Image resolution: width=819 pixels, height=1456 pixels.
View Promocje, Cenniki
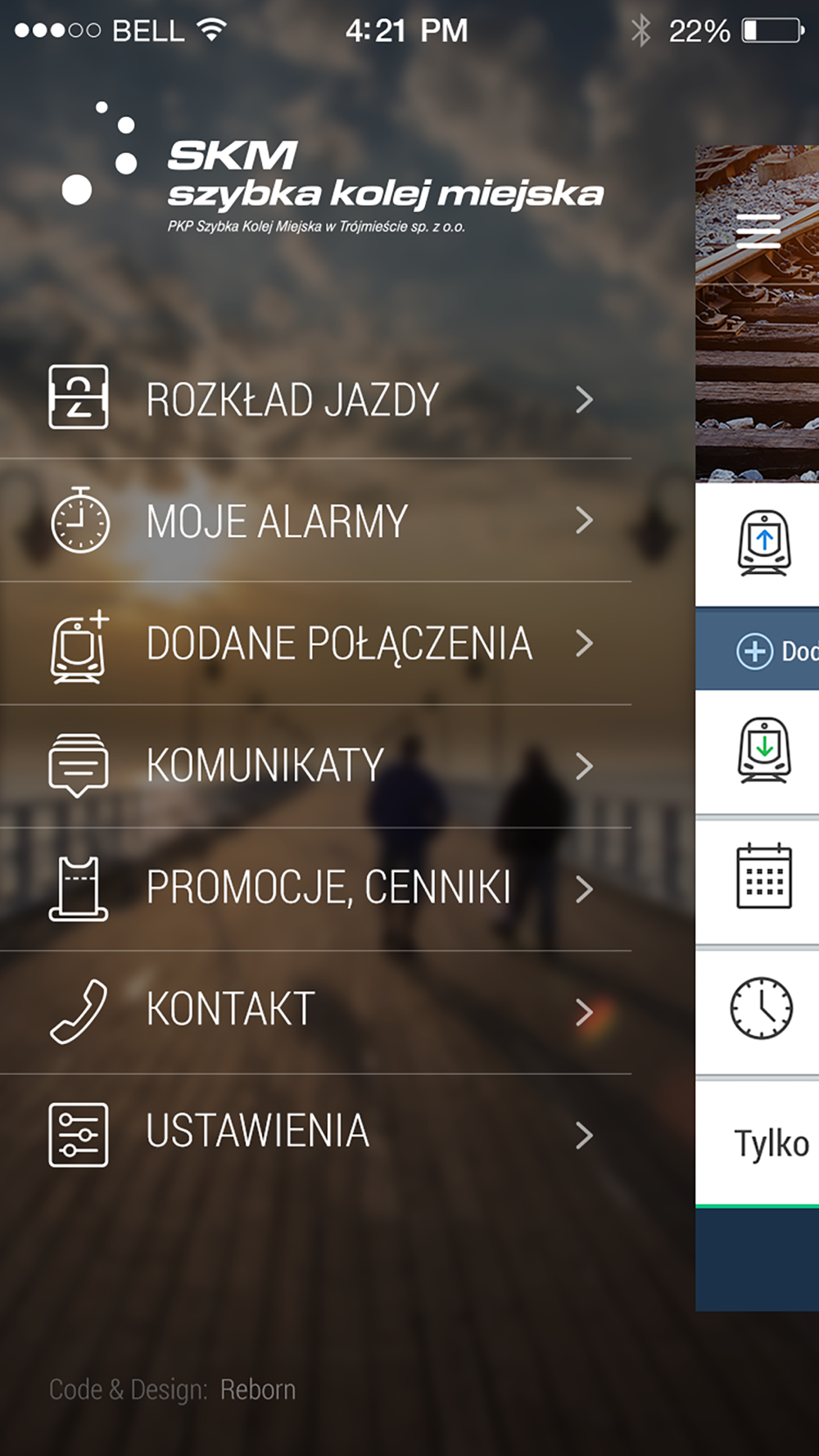[315, 889]
